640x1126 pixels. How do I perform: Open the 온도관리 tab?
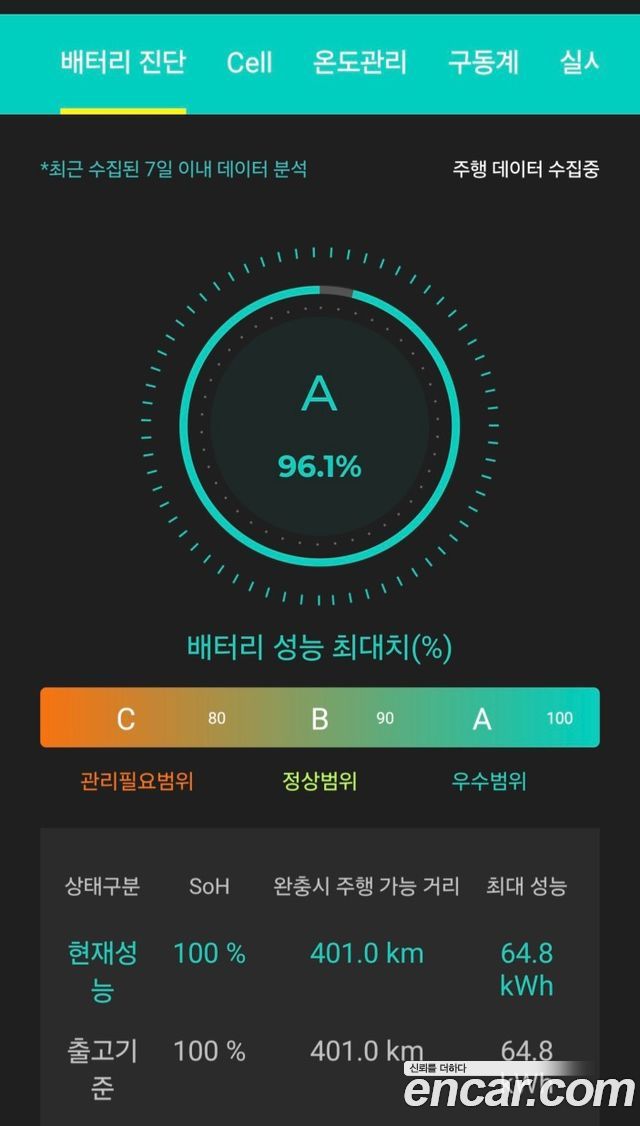pos(360,62)
